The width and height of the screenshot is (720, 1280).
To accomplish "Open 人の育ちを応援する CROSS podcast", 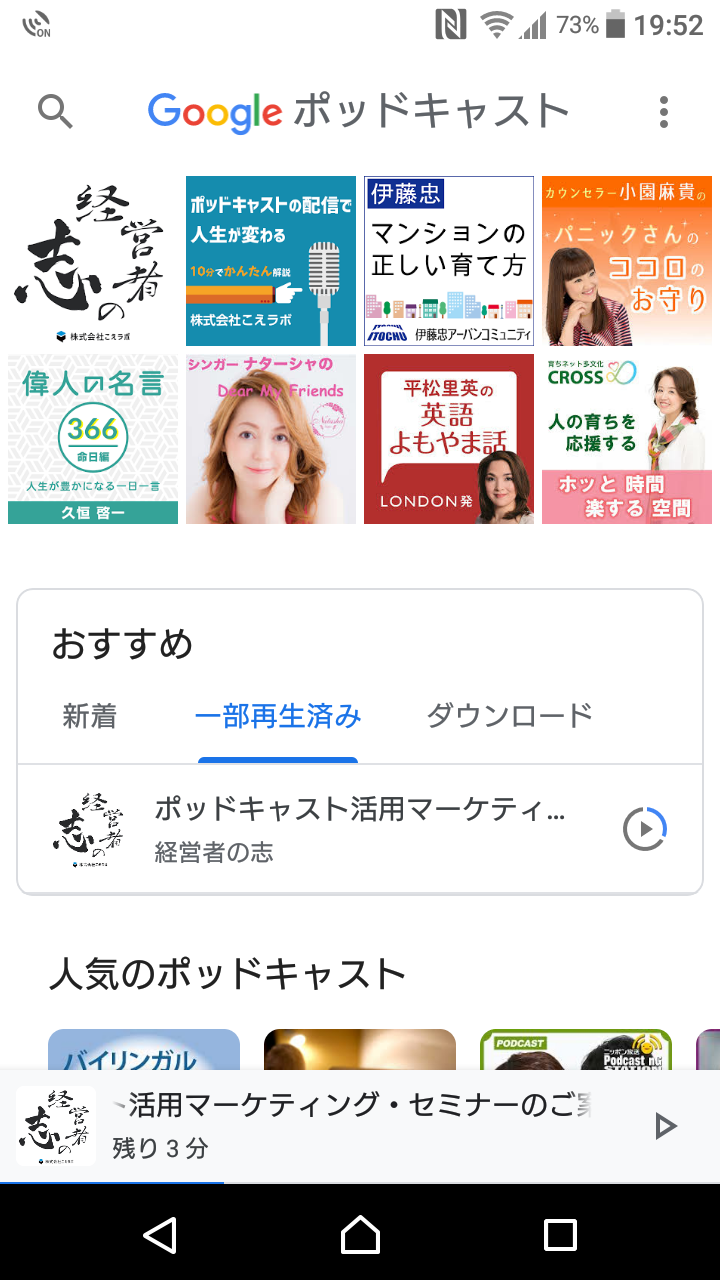I will click(627, 439).
